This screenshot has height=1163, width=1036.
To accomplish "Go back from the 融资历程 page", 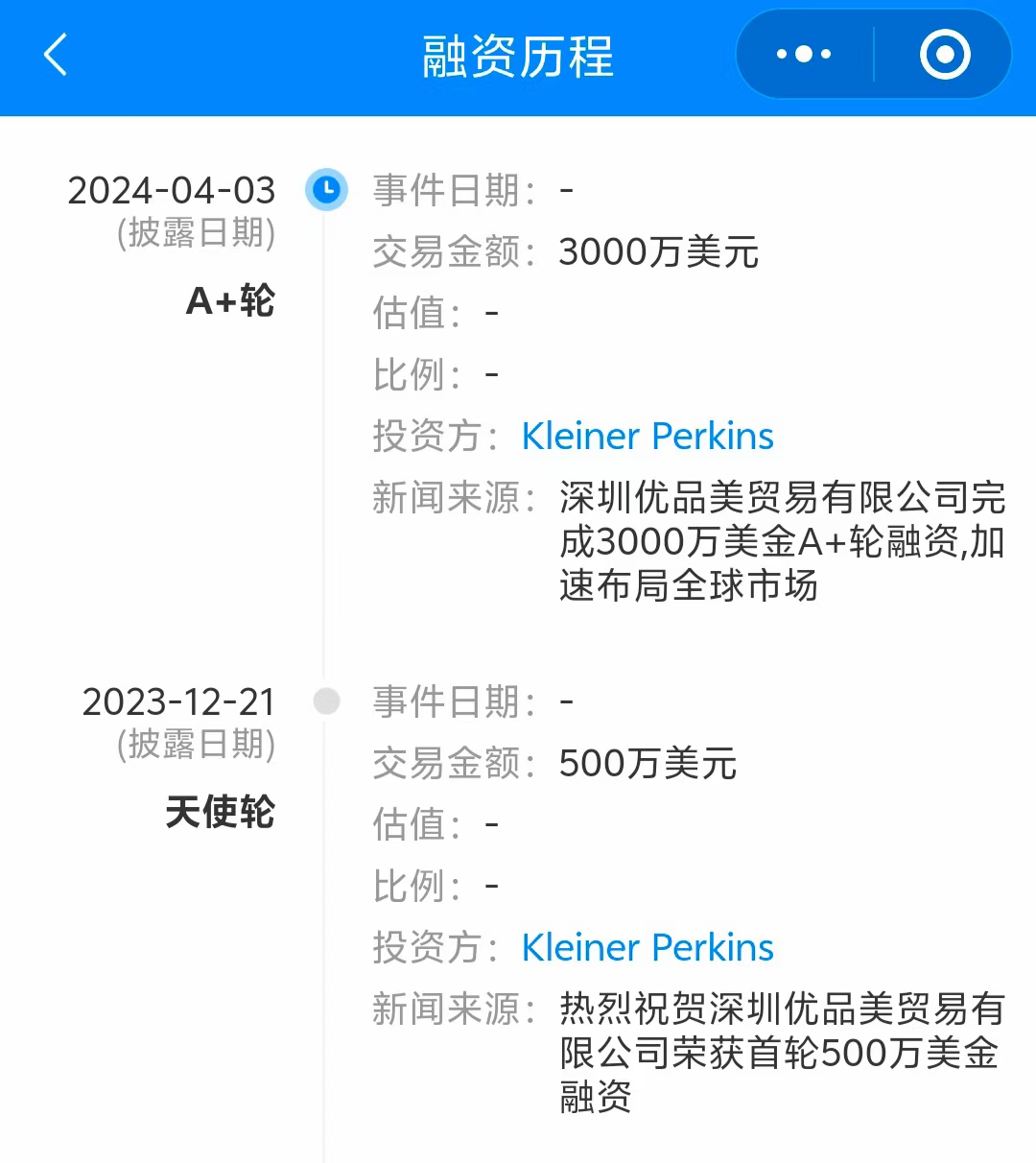I will point(56,55).
